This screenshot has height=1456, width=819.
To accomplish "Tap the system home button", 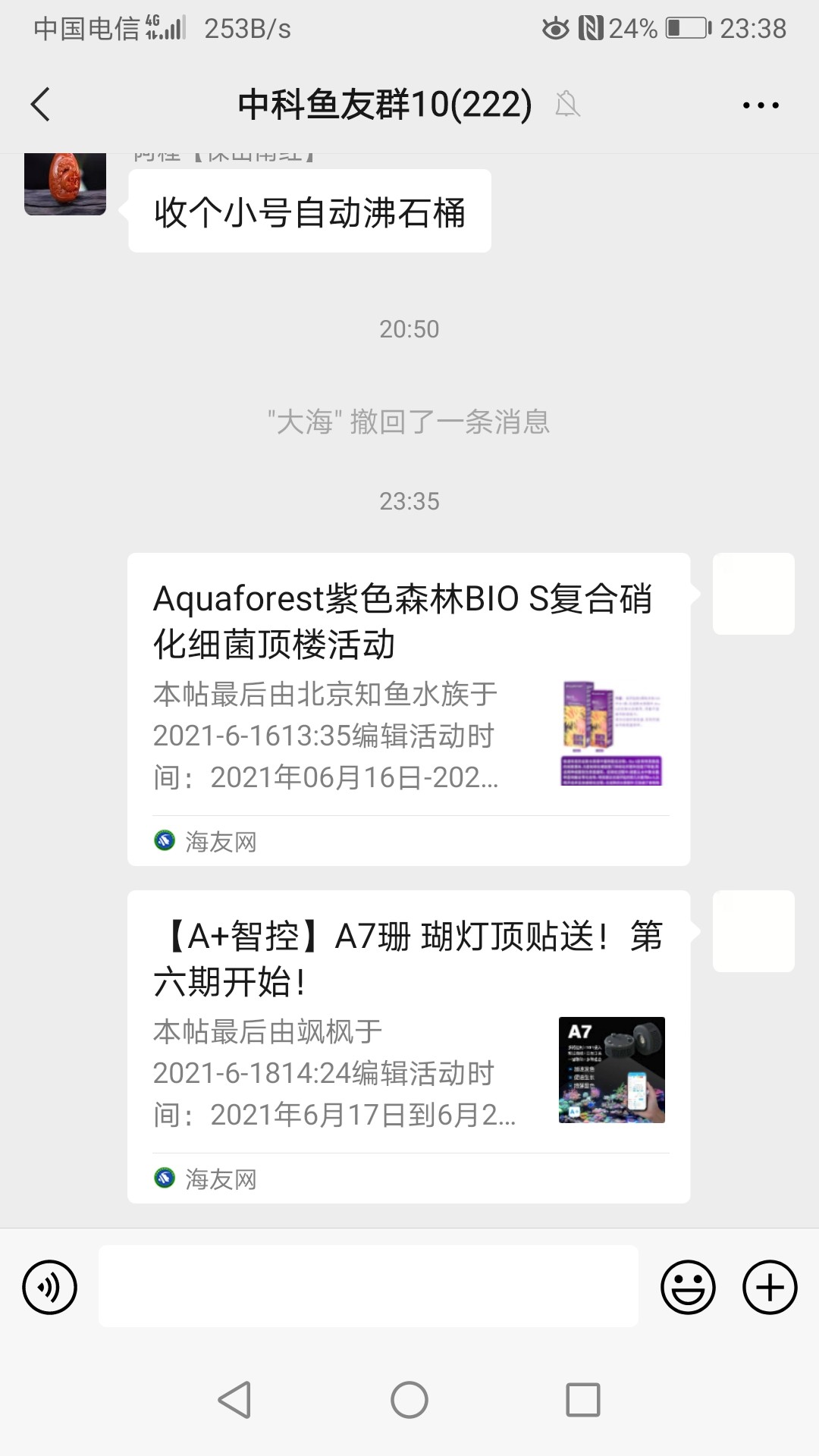I will pos(409,1400).
